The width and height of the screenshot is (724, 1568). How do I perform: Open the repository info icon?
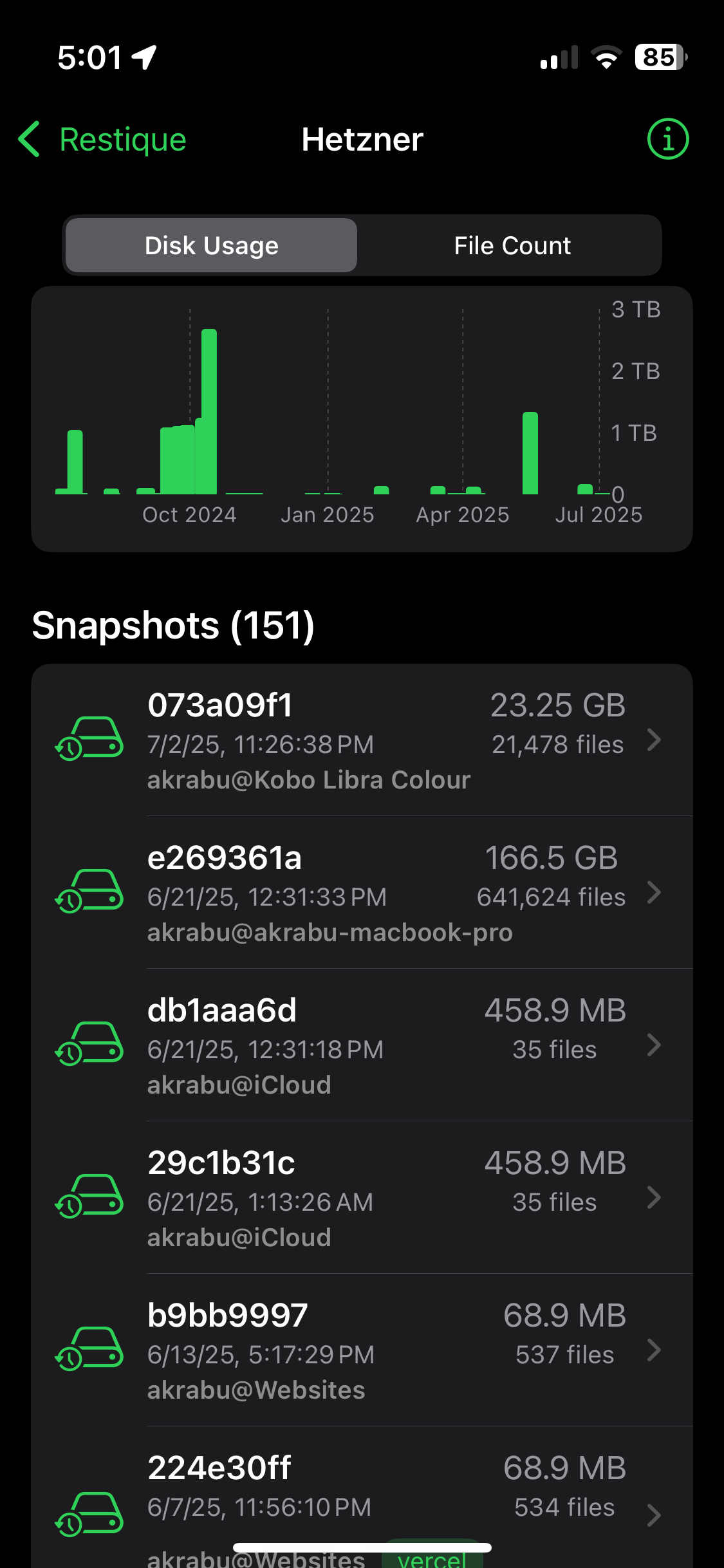pos(667,139)
